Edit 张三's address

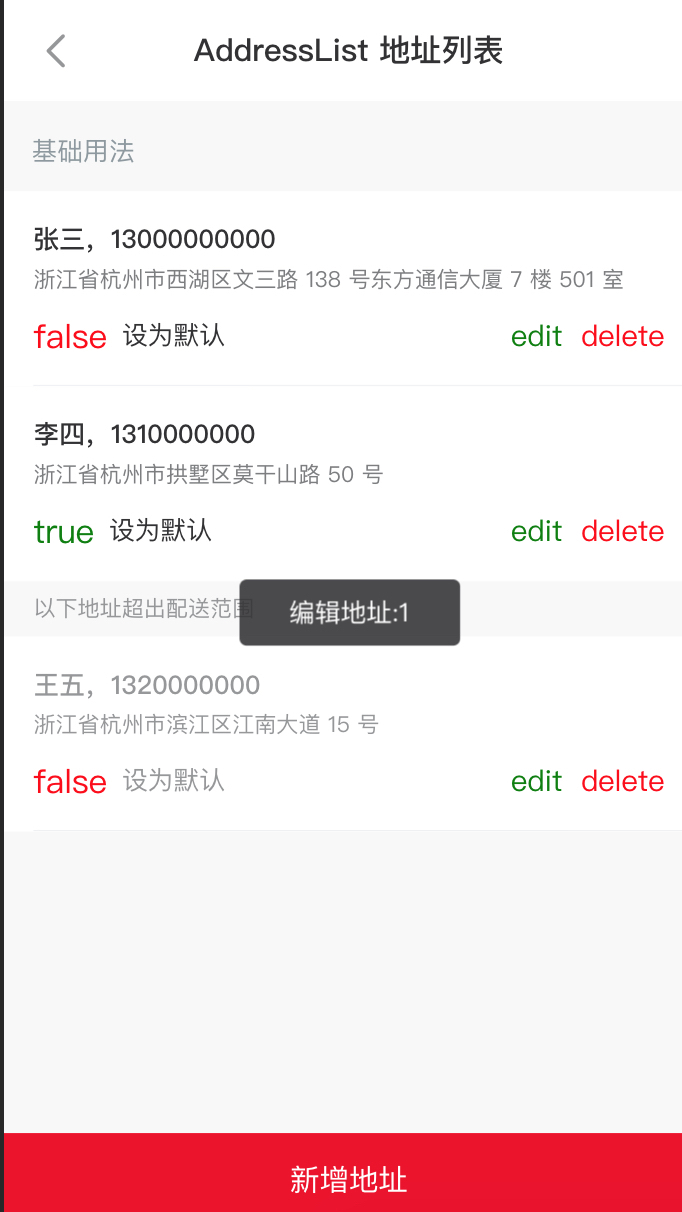coord(536,337)
